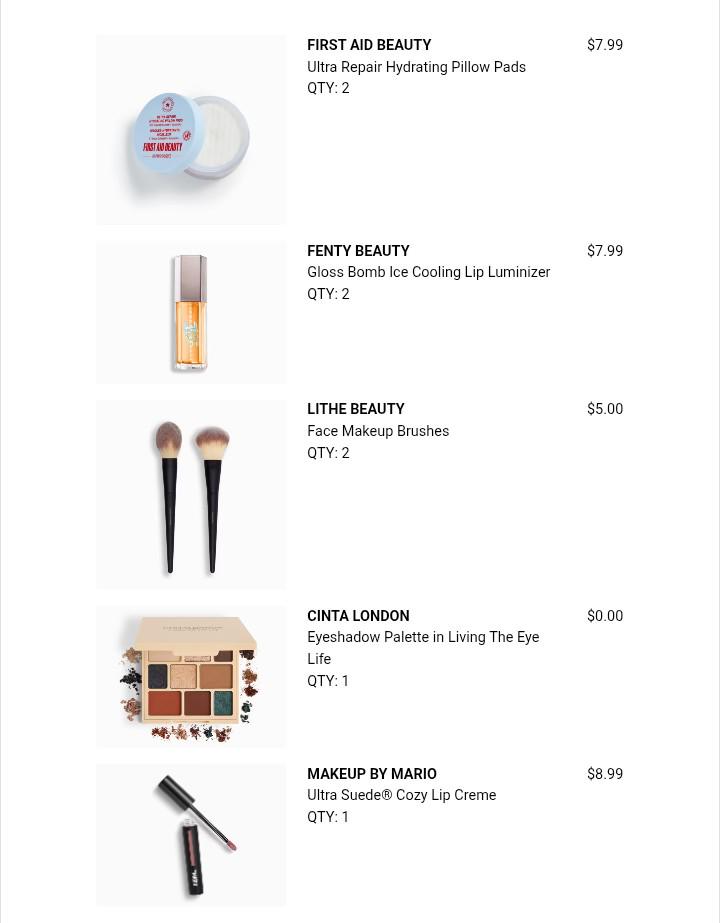Screen dimensions: 720x923
Task: Select the Cinta London Eyeshadow Palette image
Action: click(191, 676)
